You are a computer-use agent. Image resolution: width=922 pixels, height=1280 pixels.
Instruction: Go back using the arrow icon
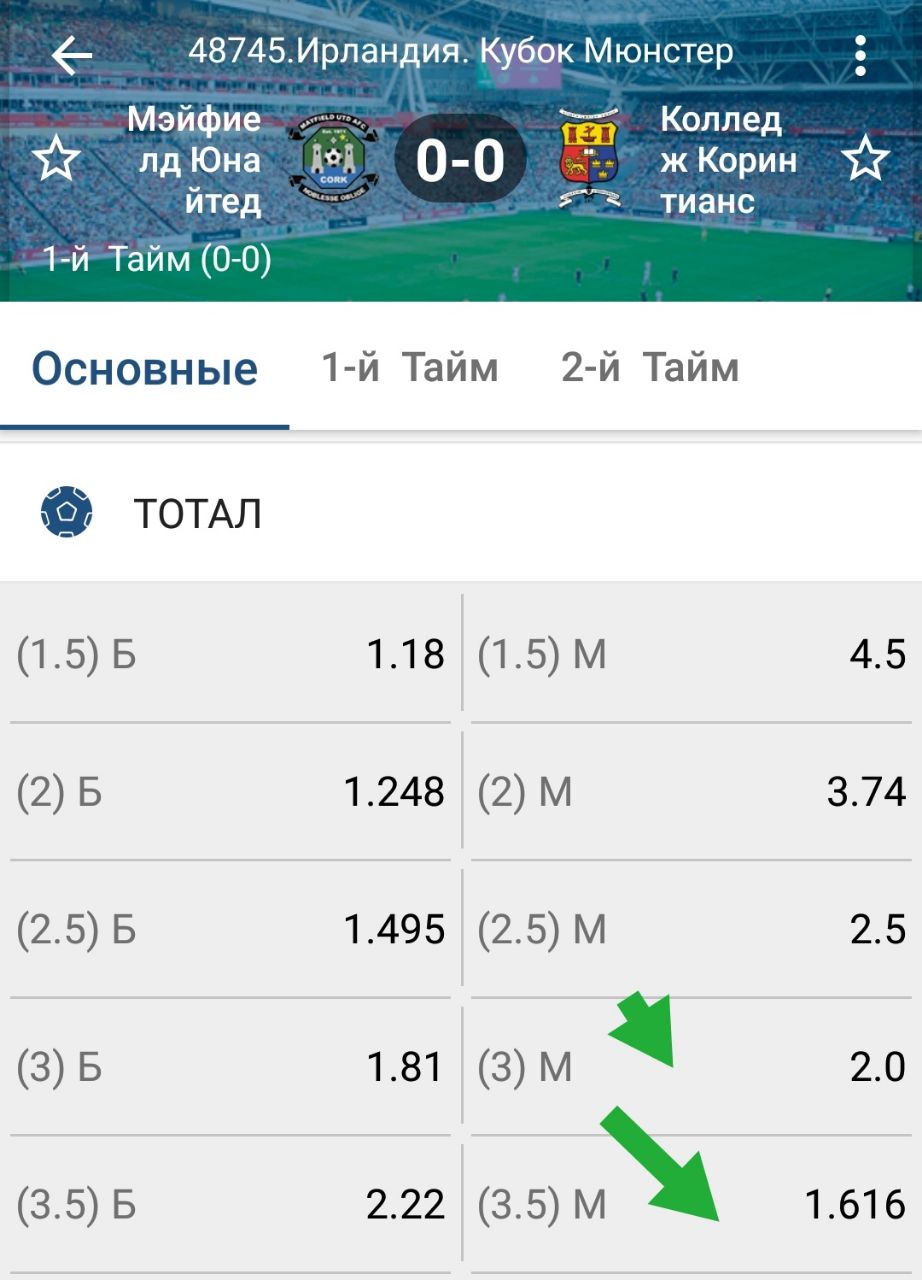(x=71, y=55)
